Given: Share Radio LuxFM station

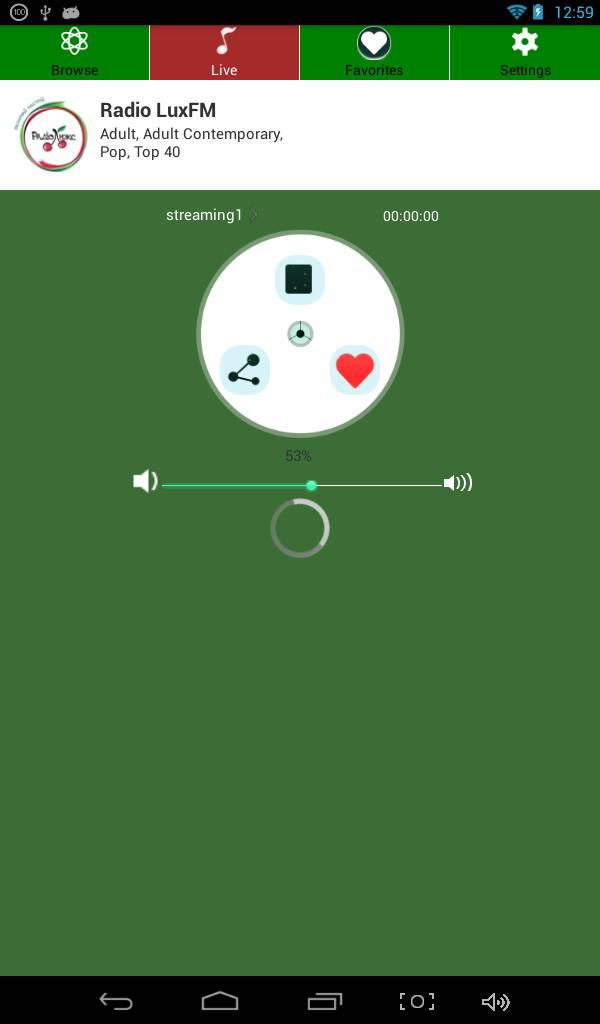Looking at the screenshot, I should tap(245, 370).
